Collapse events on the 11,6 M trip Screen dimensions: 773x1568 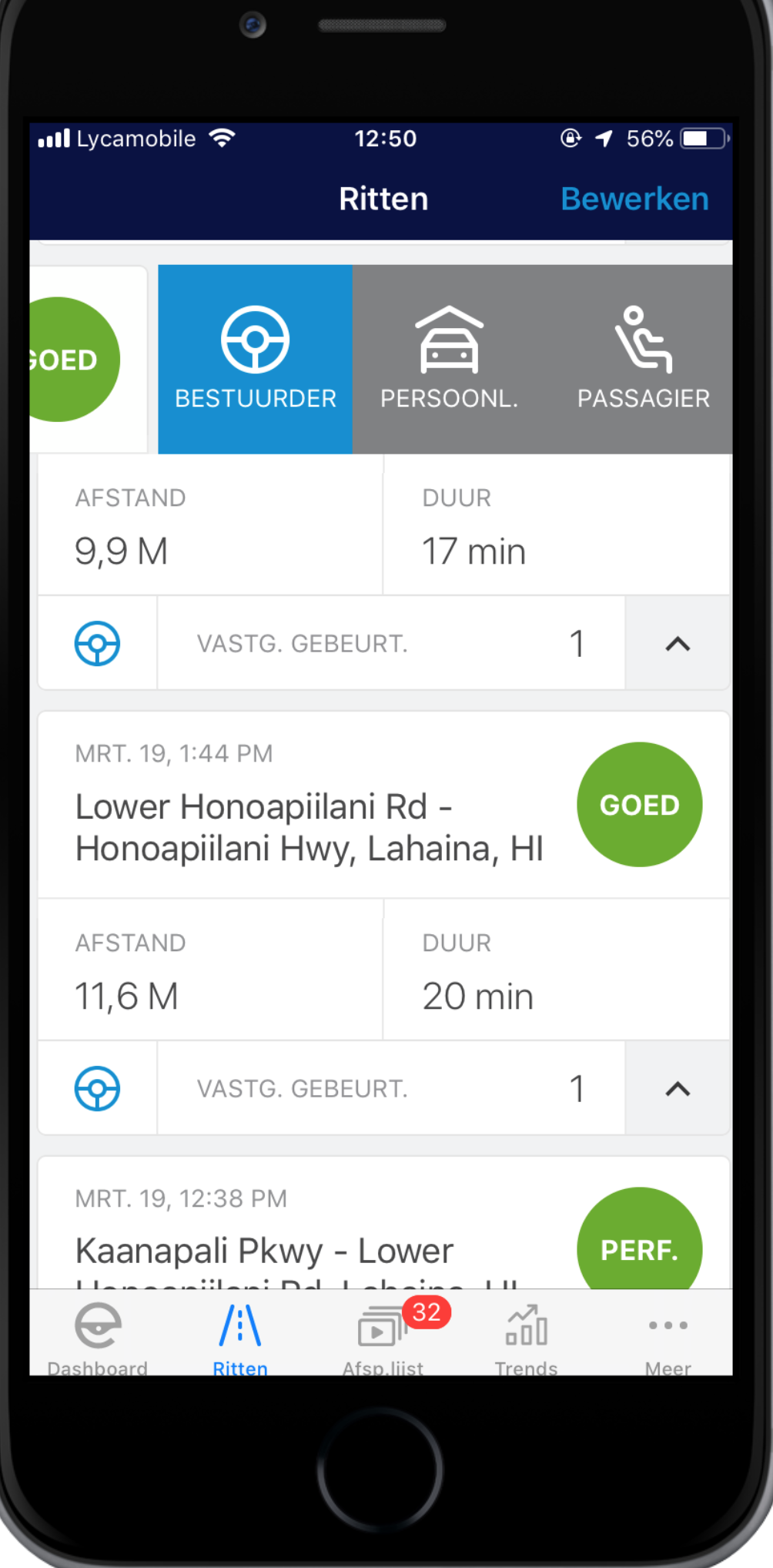(677, 1089)
